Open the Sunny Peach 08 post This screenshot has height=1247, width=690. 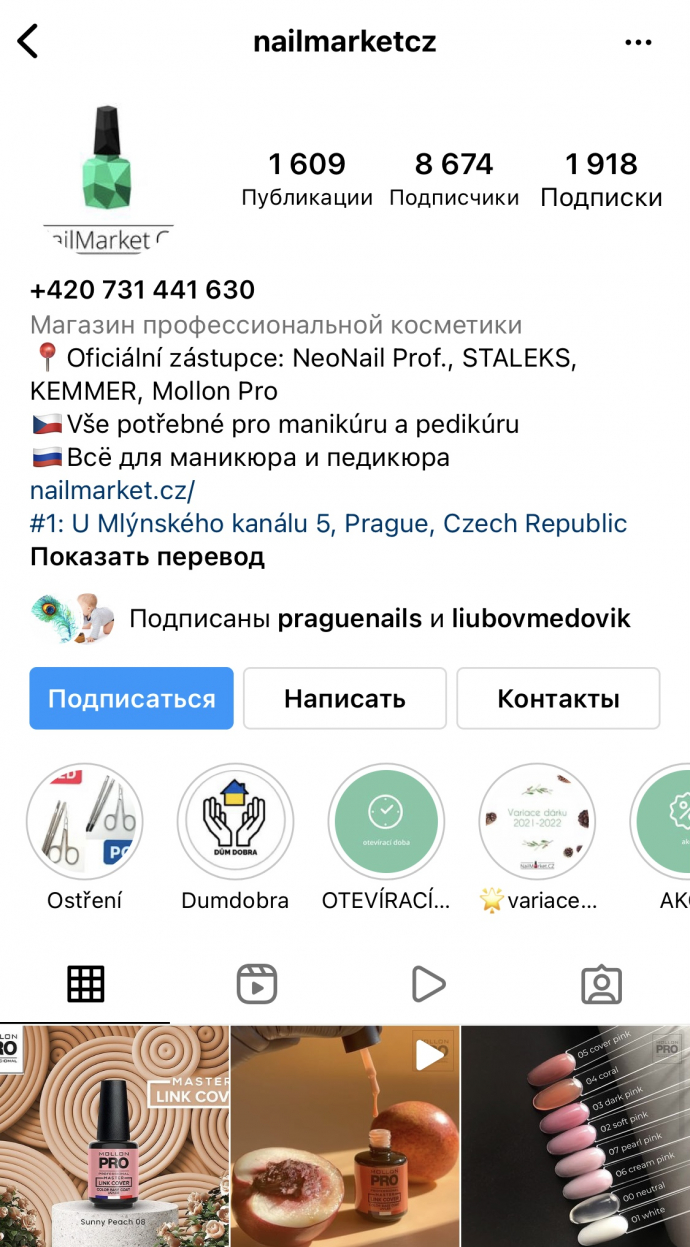pyautogui.click(x=113, y=1135)
